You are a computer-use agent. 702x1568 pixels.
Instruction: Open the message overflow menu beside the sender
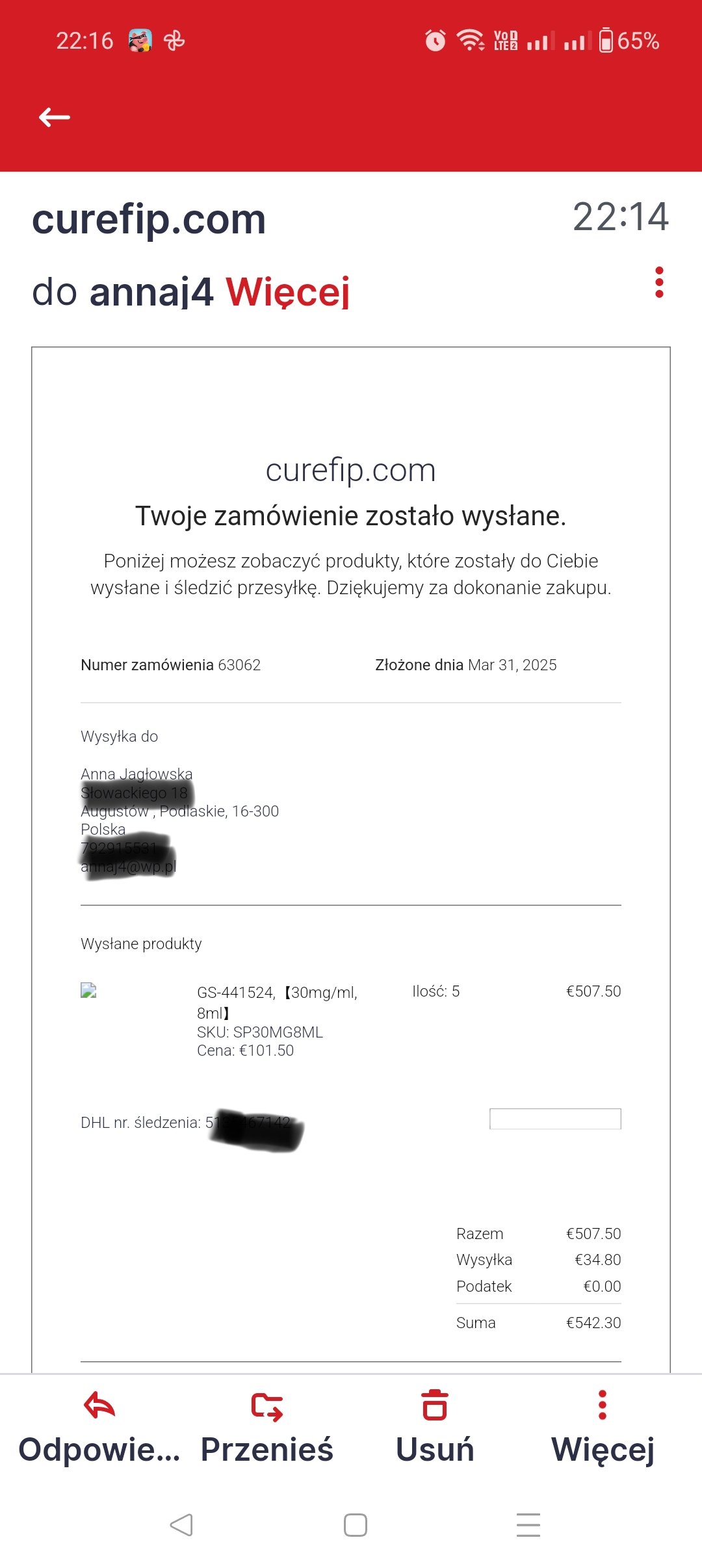point(659,283)
